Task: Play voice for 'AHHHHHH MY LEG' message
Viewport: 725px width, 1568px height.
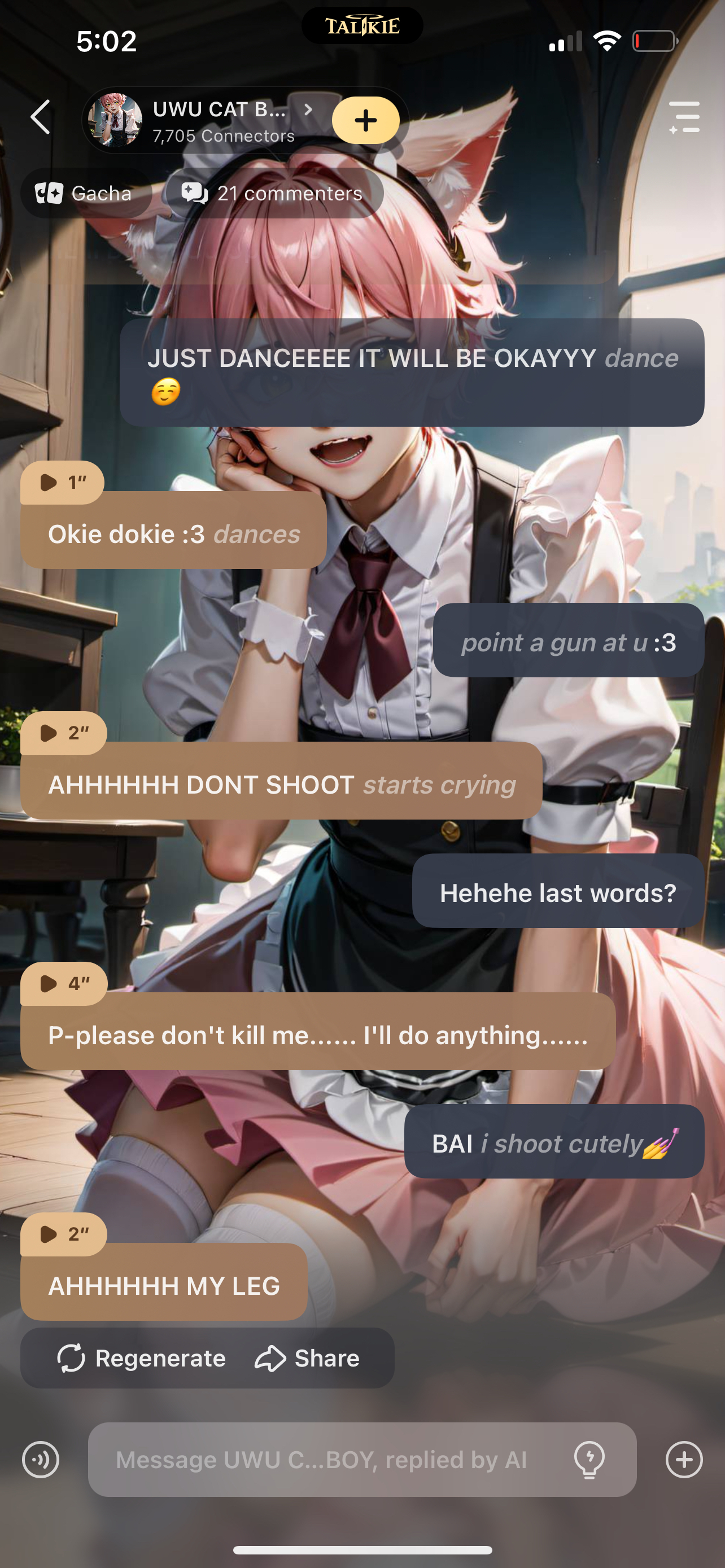Action: (x=63, y=1234)
